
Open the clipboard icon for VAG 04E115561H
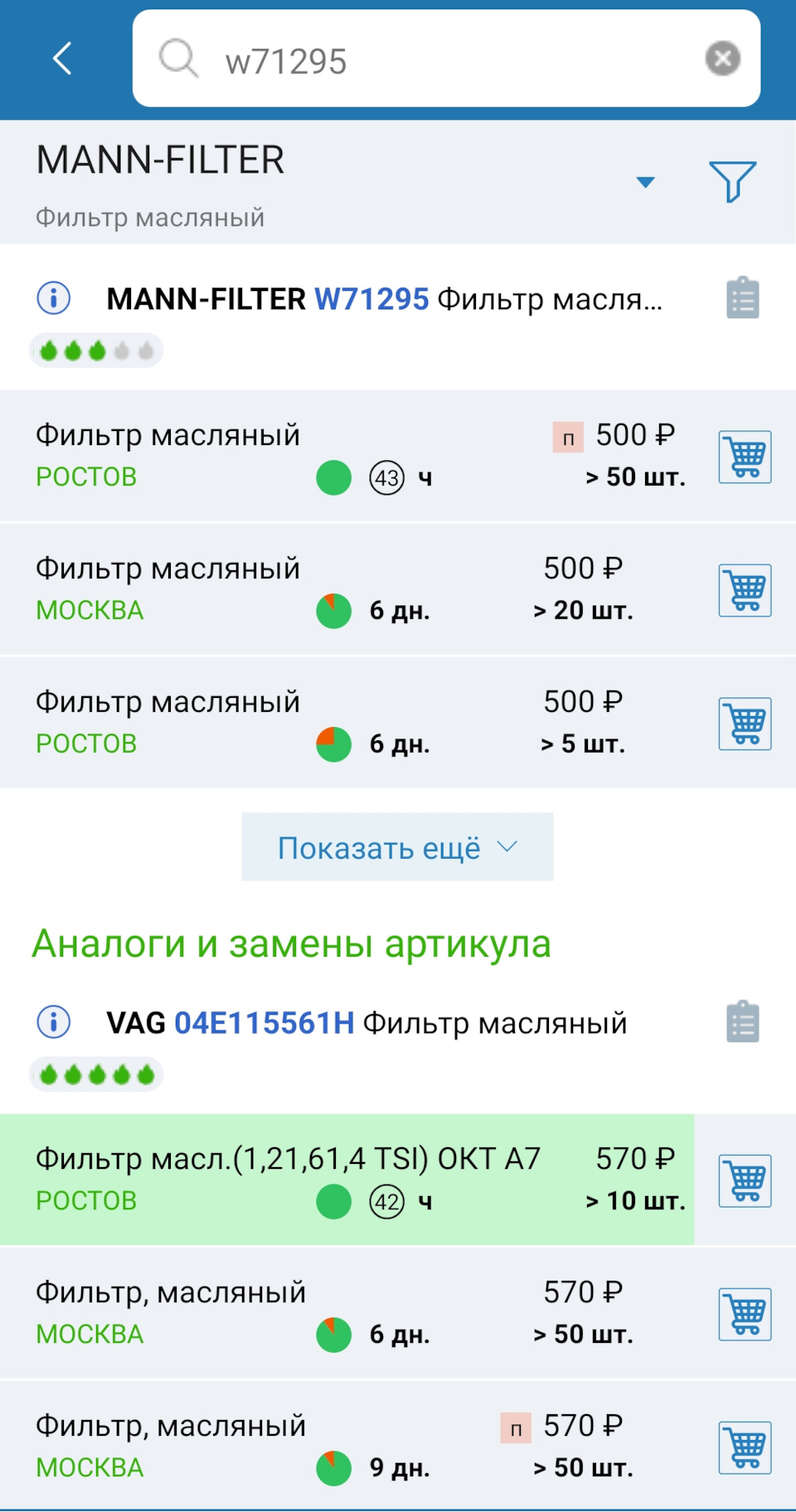coord(743,1022)
